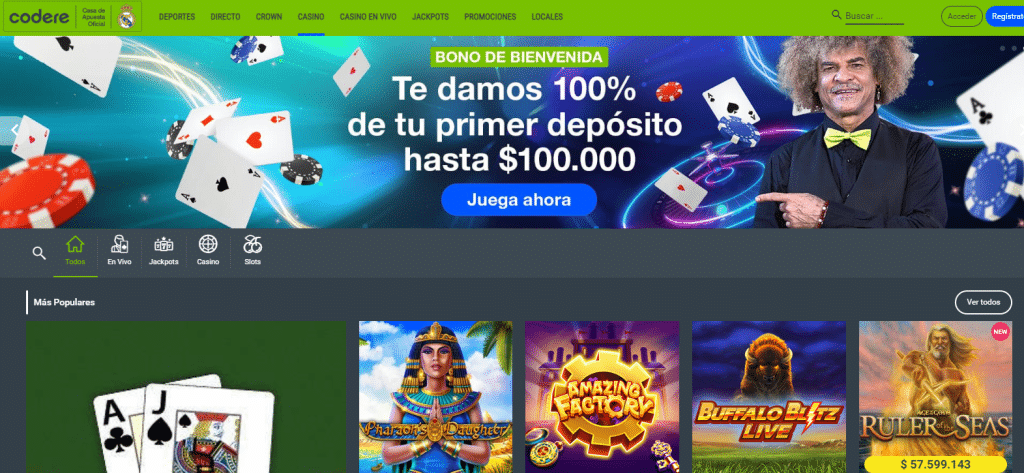This screenshot has width=1024, height=473.
Task: Tap the Buscar search field
Action: [873, 17]
